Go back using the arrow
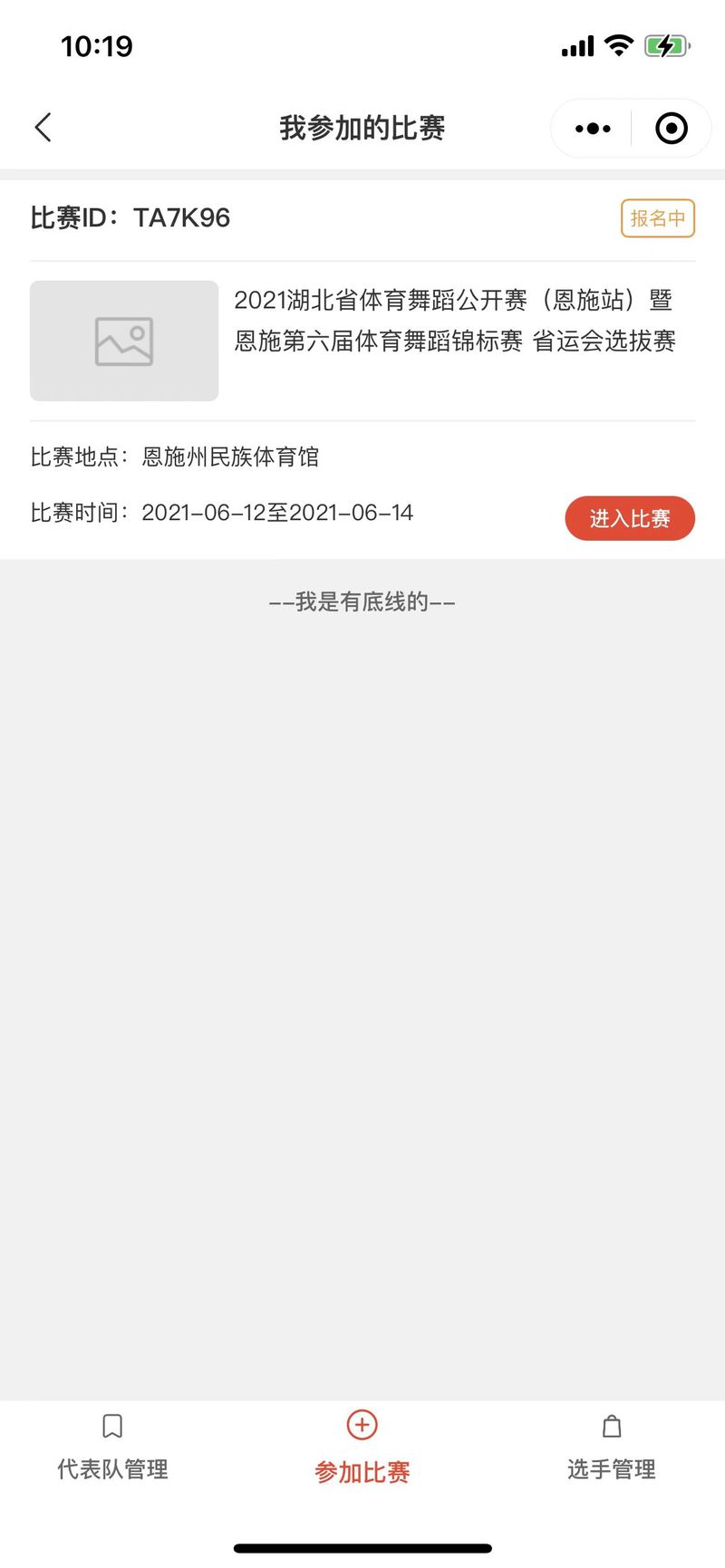This screenshot has width=725, height=1568. point(43,128)
